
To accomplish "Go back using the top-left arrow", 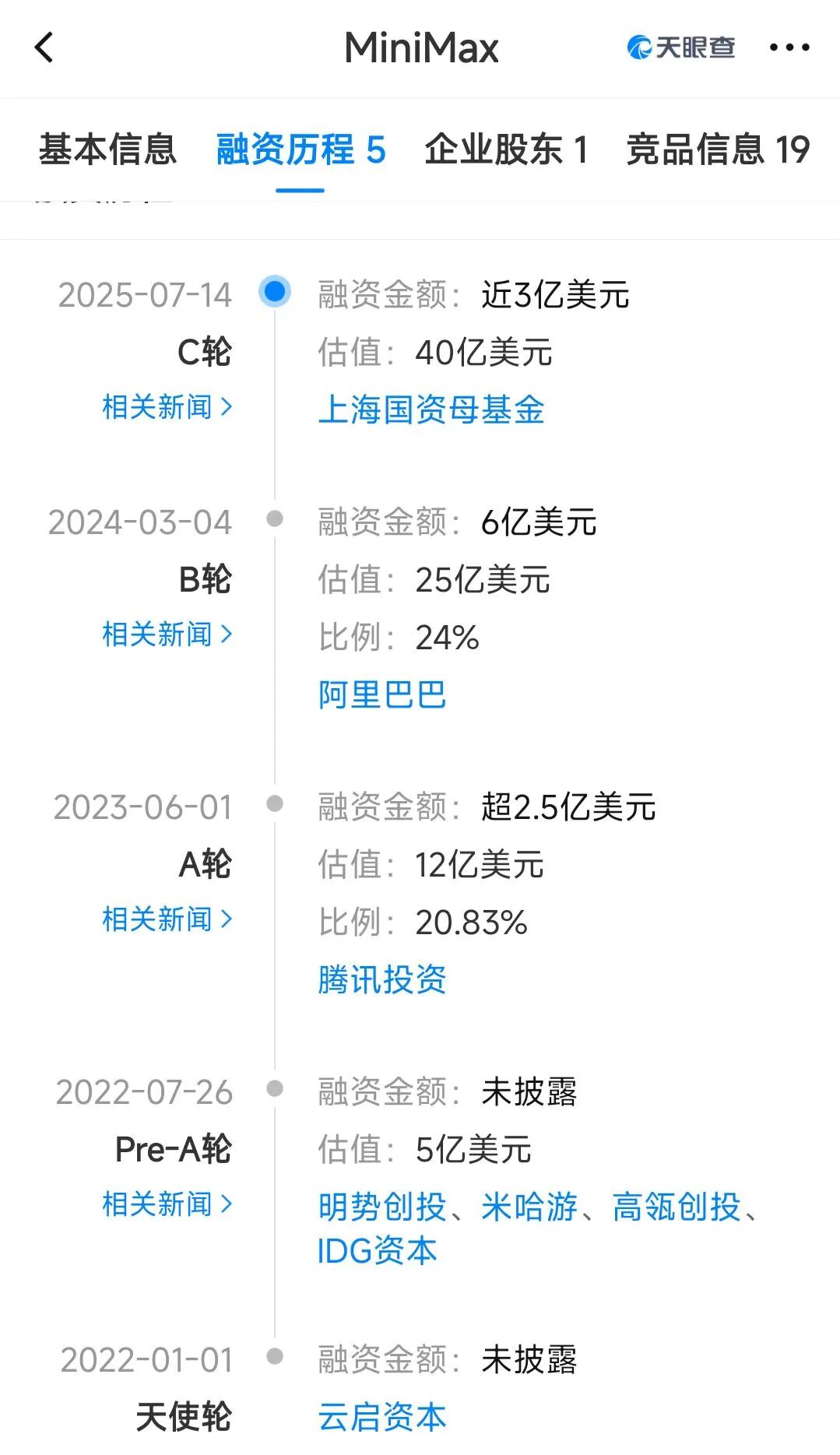I will pyautogui.click(x=45, y=47).
